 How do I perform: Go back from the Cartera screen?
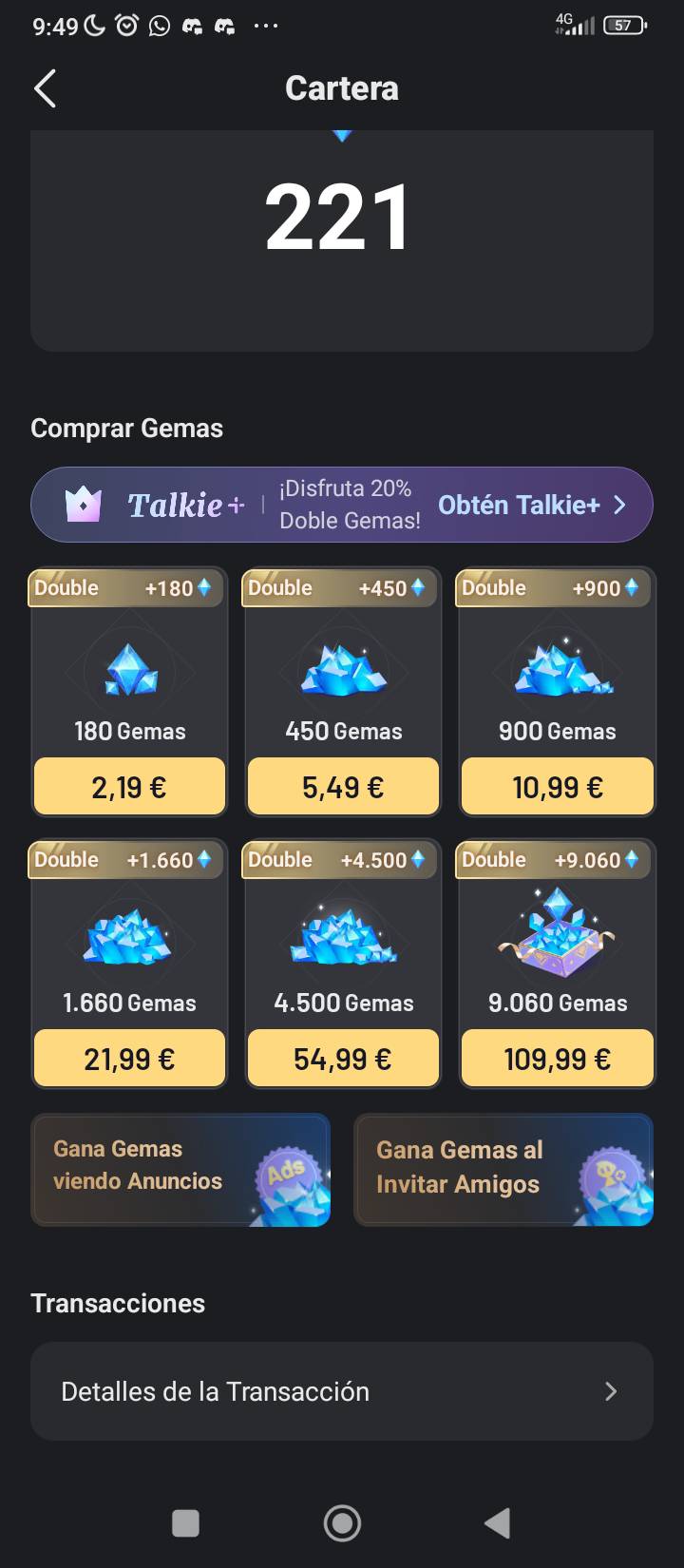pyautogui.click(x=45, y=88)
